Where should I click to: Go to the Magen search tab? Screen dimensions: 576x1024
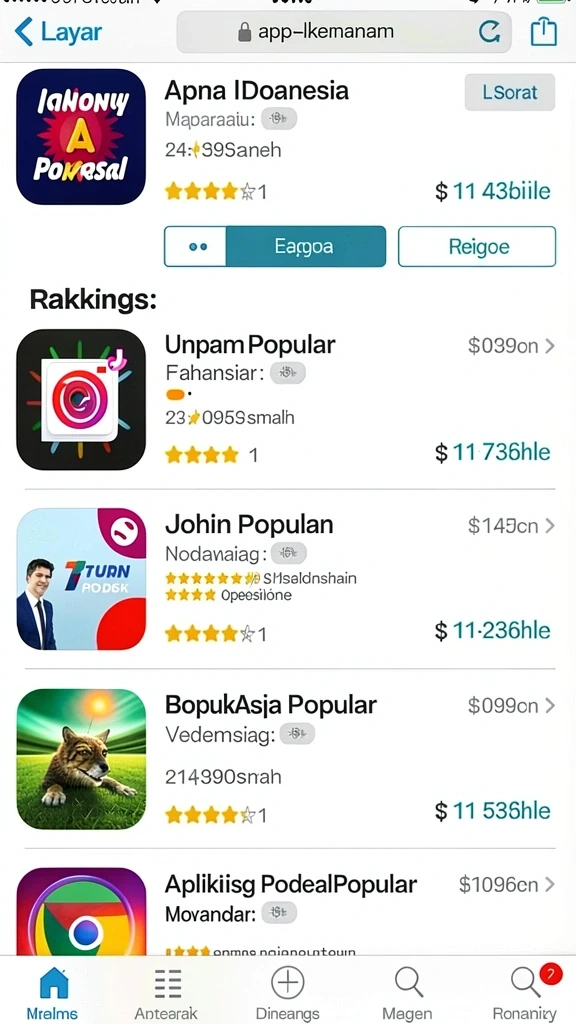click(x=407, y=993)
